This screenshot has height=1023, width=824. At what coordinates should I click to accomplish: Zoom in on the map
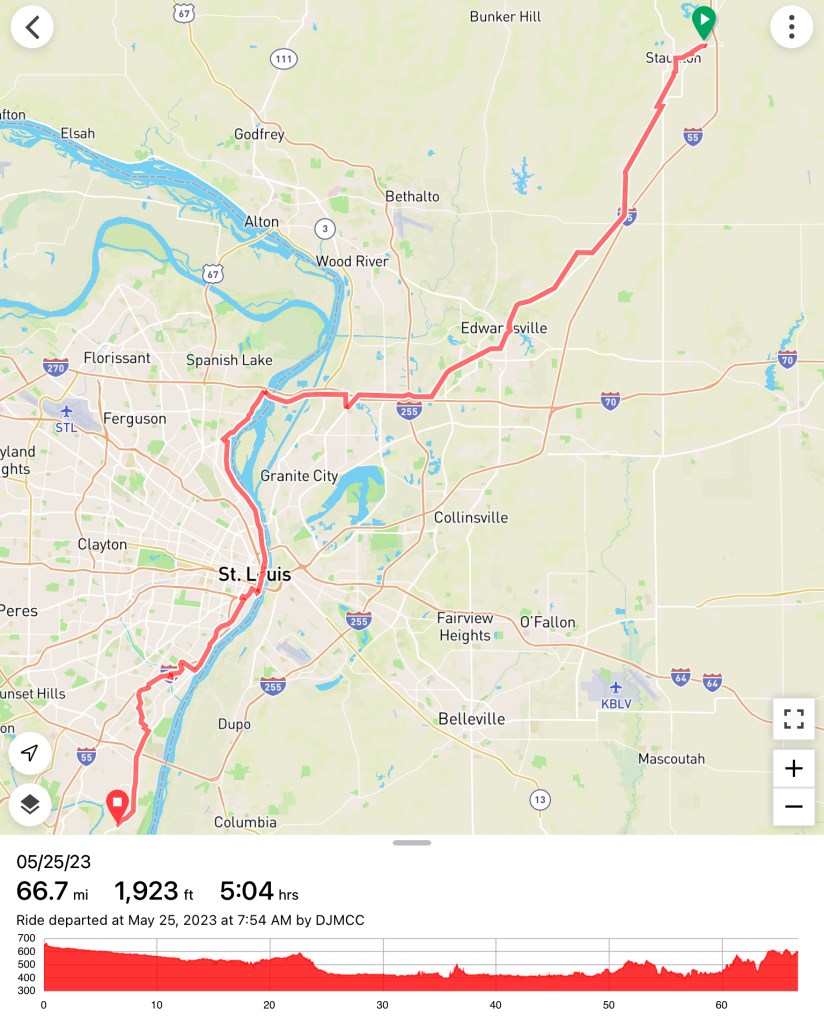[794, 768]
